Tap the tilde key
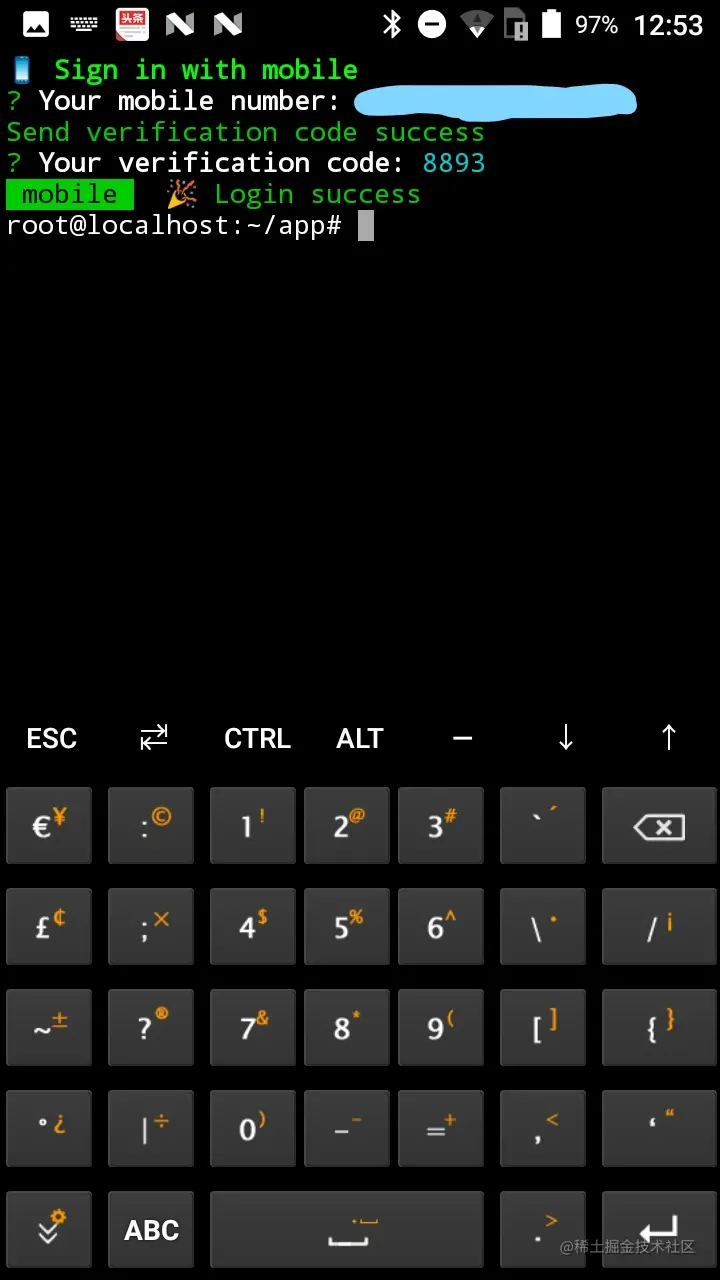The height and width of the screenshot is (1280, 720). [49, 1028]
